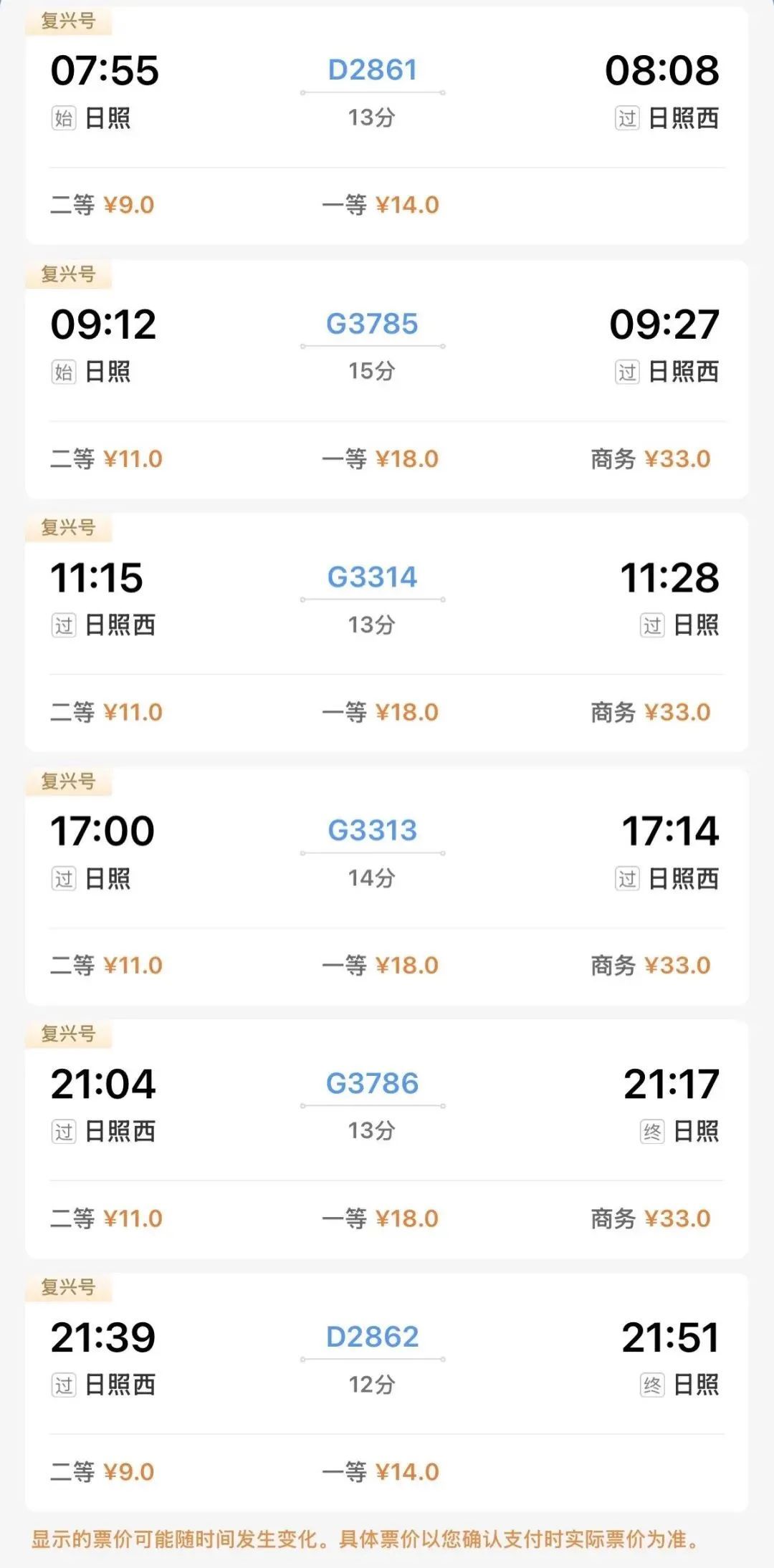Open the G3786 train number link

[x=372, y=1084]
